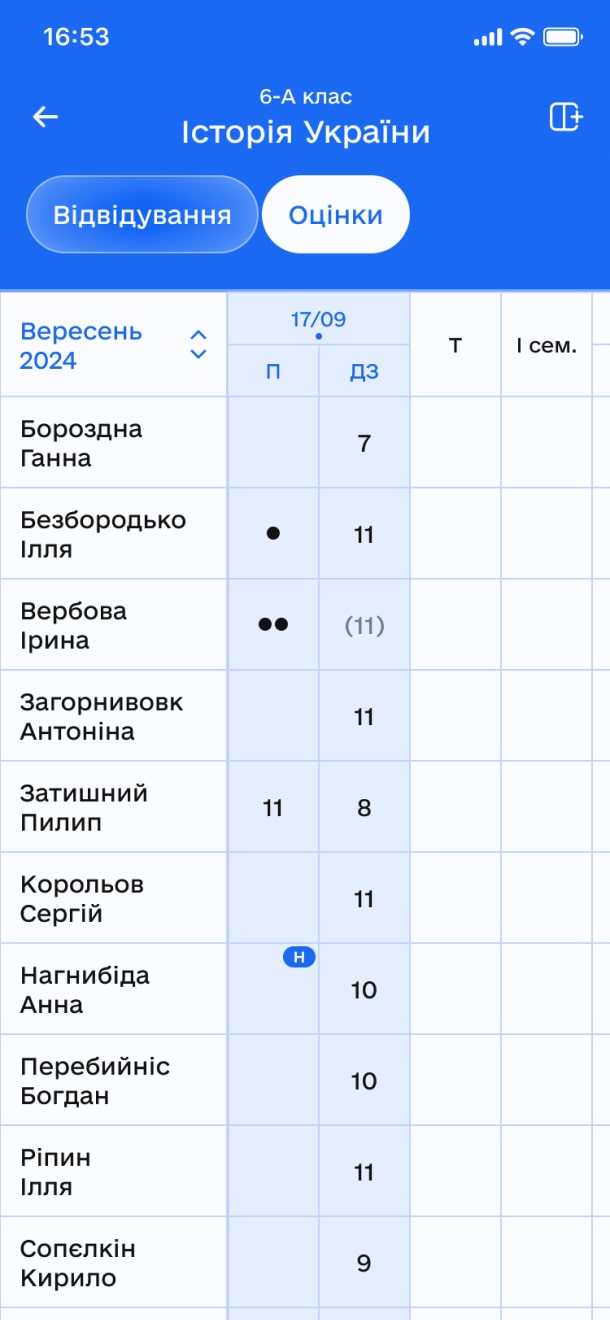Viewport: 610px width, 1320px height.
Task: Select the Оцінки tab
Action: pos(335,215)
